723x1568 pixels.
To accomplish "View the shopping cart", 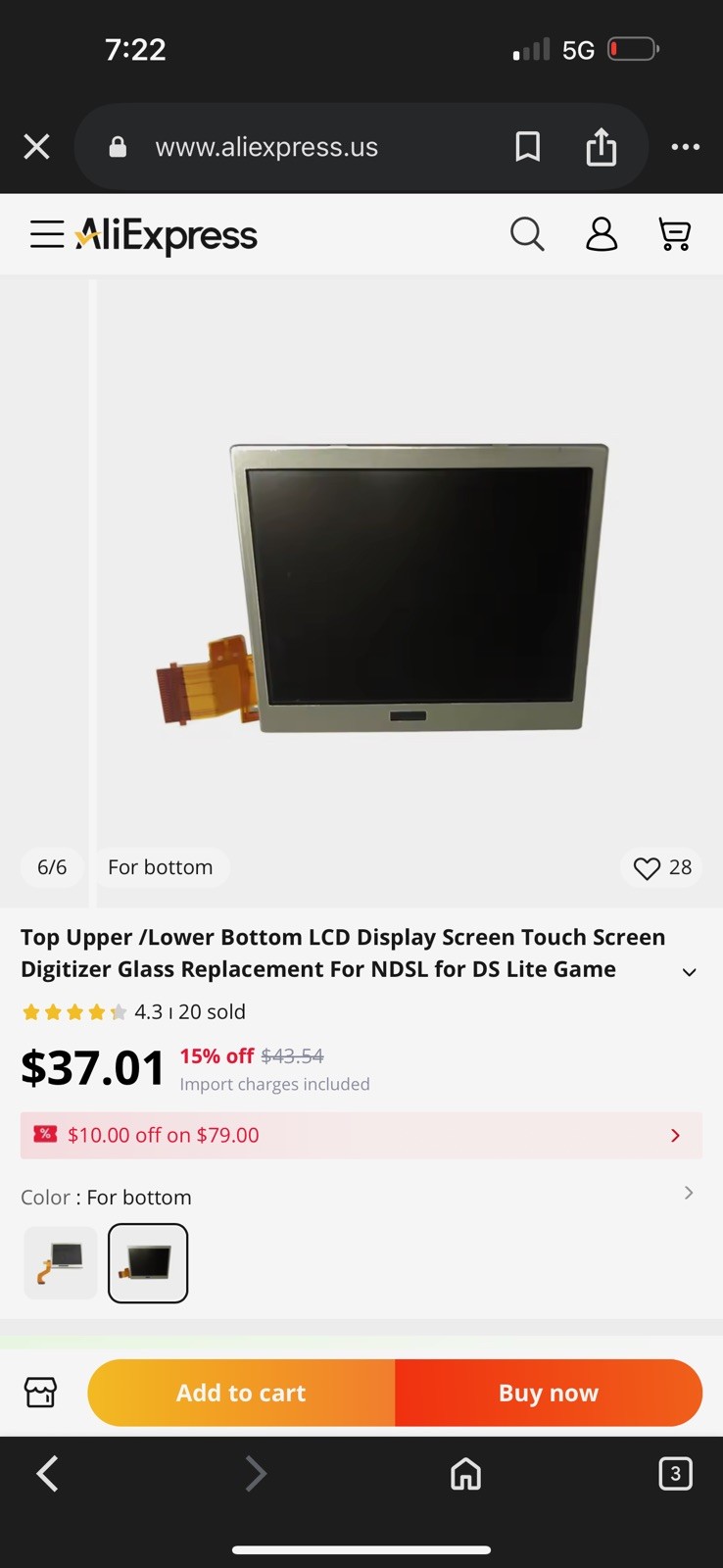I will pyautogui.click(x=674, y=235).
